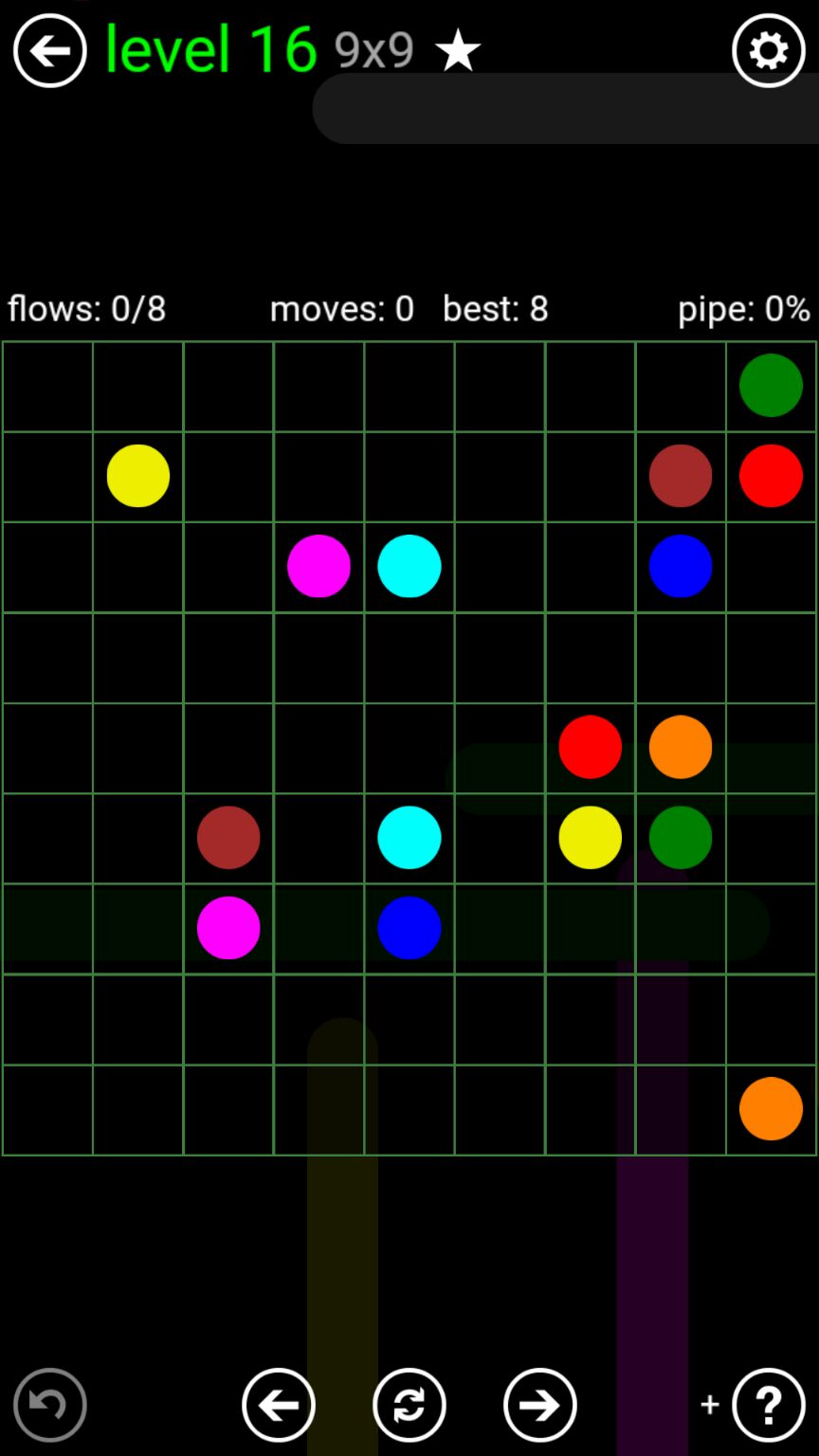819x1456 pixels.
Task: Restart the current level
Action: click(409, 1405)
